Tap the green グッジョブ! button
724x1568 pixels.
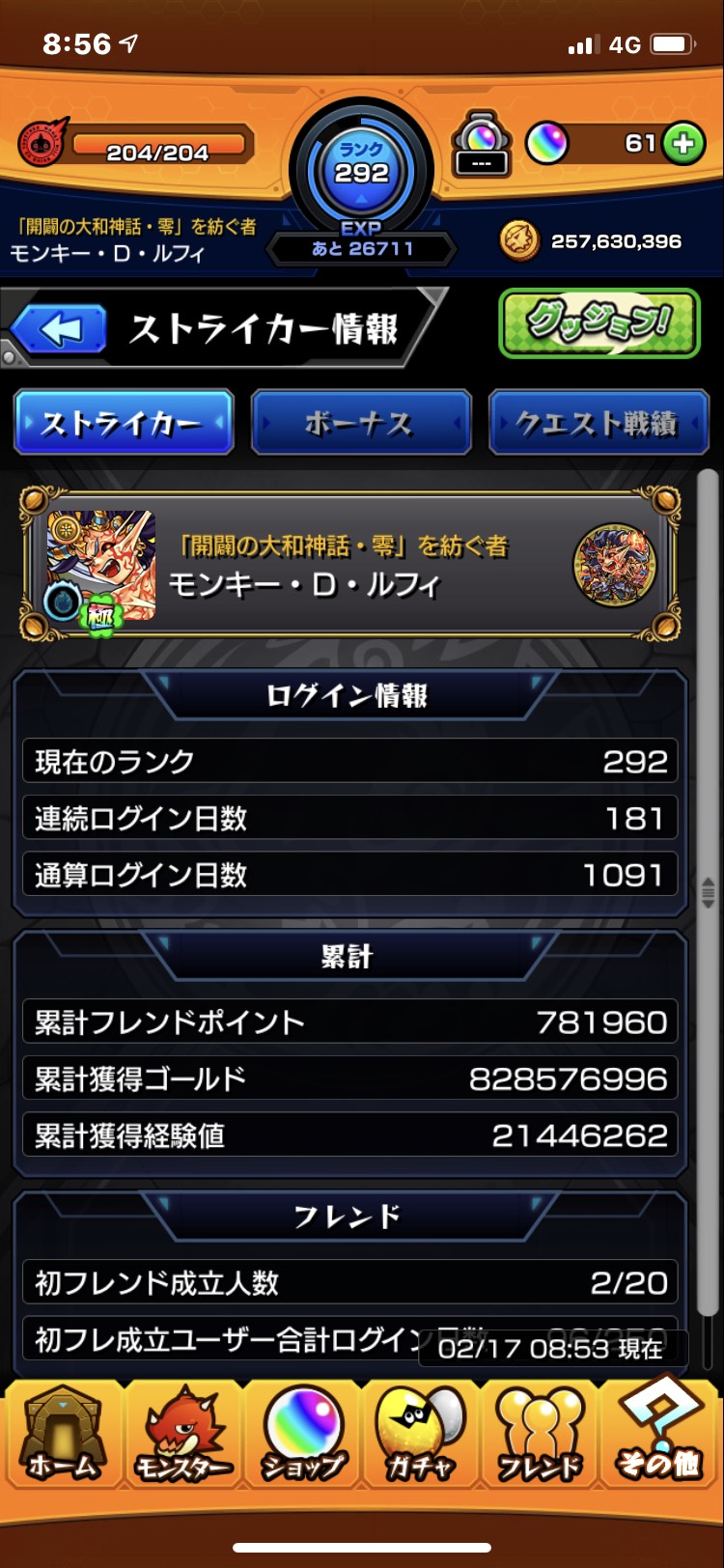[599, 323]
